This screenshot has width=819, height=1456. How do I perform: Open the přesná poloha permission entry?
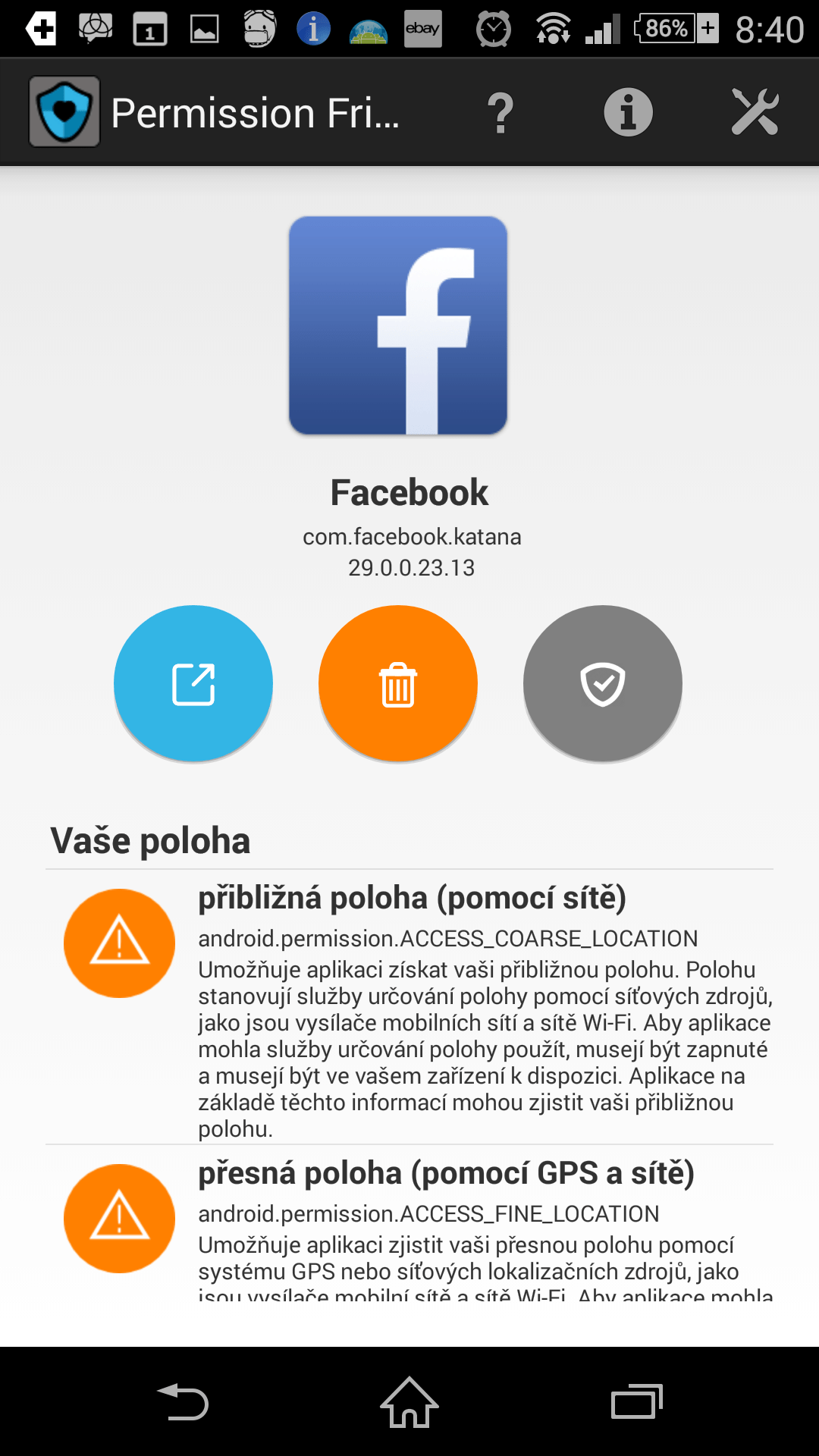coord(409,1225)
